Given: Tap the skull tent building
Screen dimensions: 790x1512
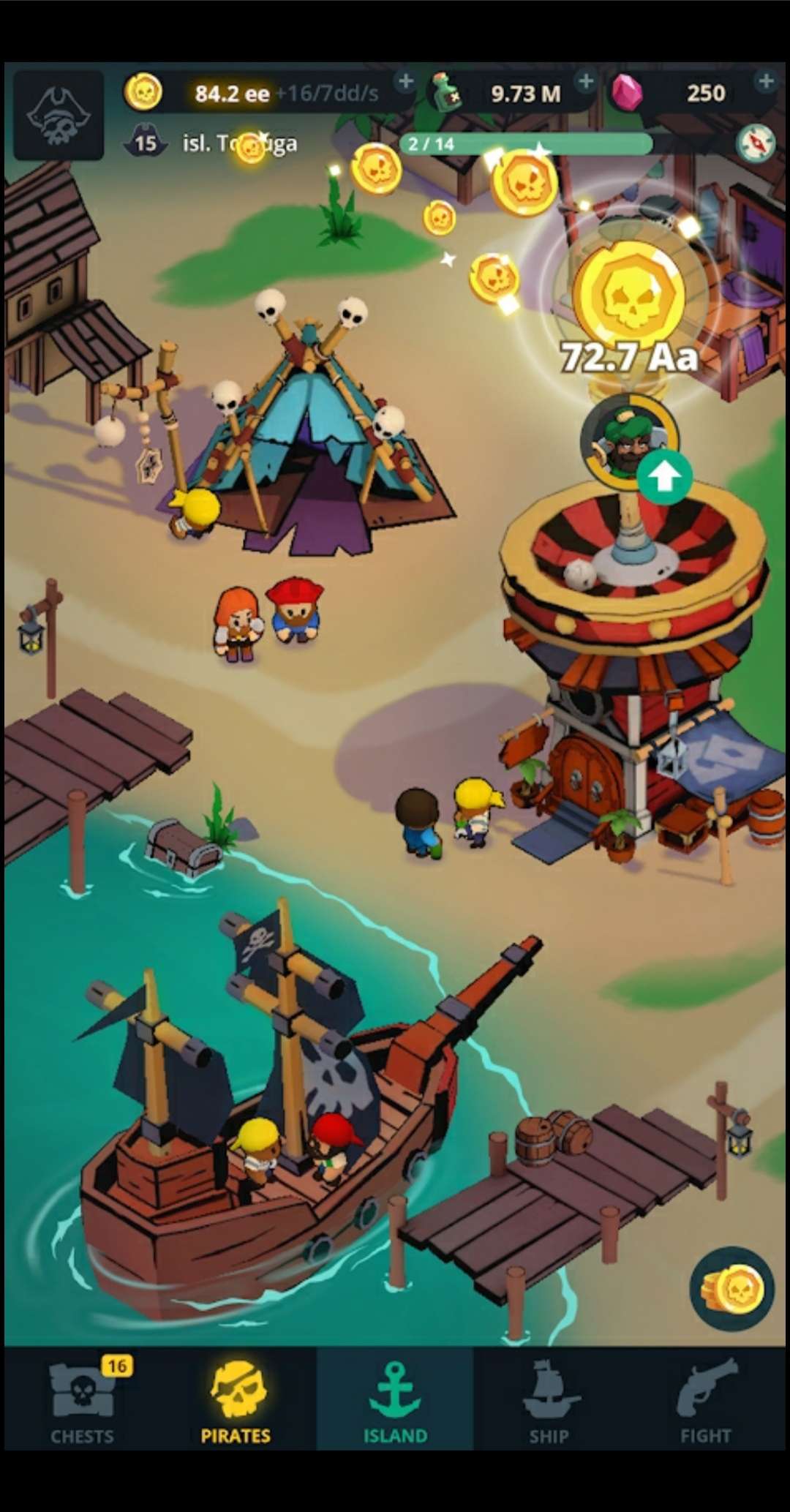Looking at the screenshot, I should [x=315, y=432].
